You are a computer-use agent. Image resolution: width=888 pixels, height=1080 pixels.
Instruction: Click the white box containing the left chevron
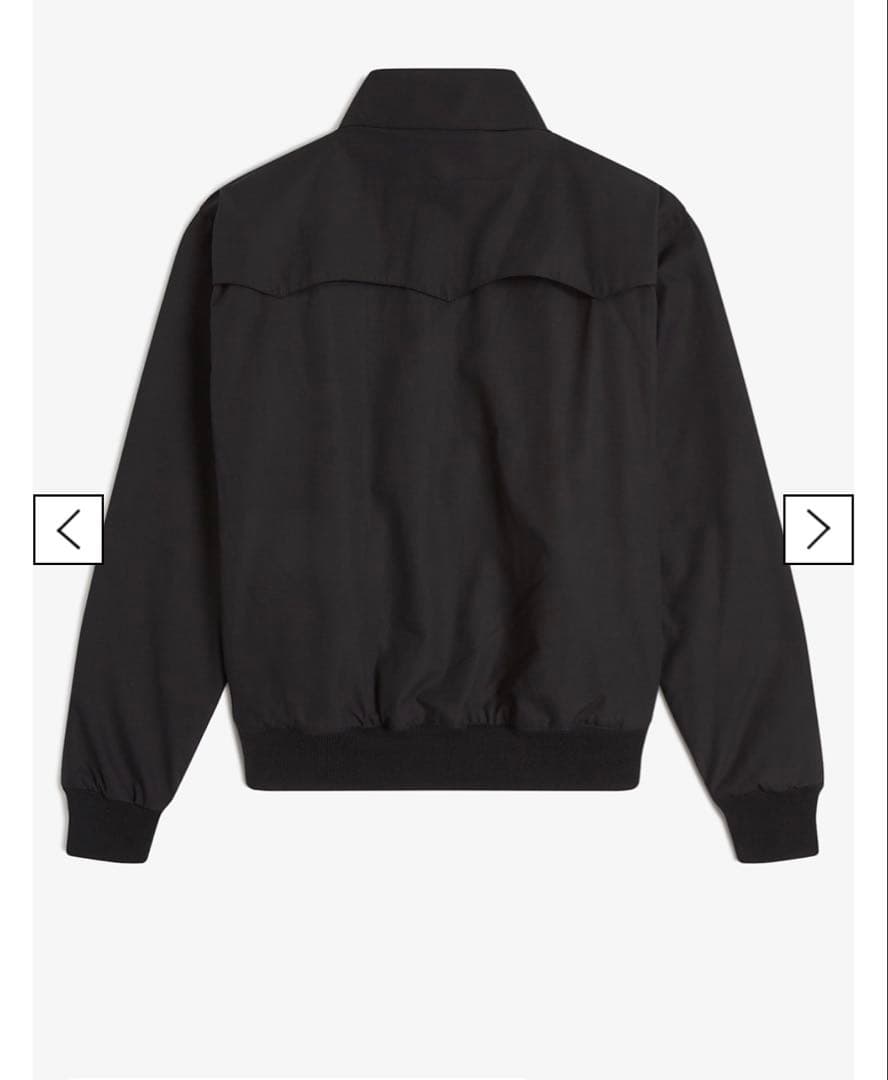coord(69,527)
